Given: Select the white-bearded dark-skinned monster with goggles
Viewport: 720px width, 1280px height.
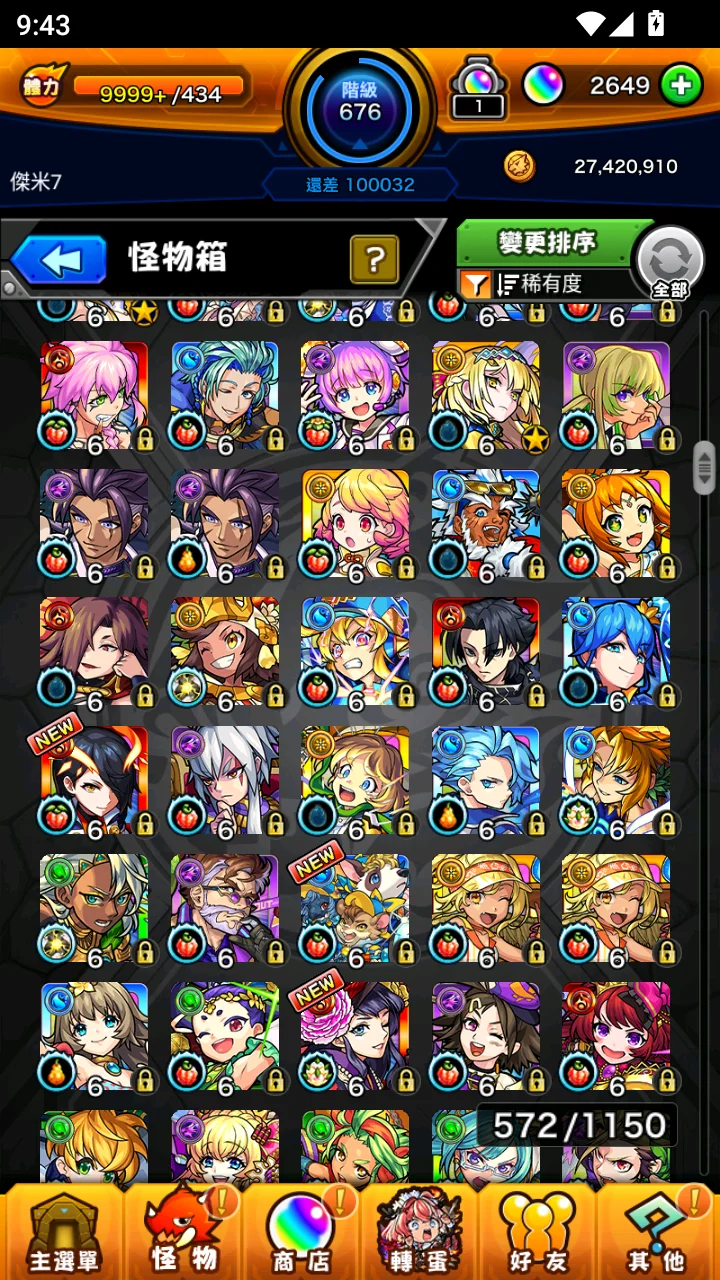Looking at the screenshot, I should pos(486,524).
